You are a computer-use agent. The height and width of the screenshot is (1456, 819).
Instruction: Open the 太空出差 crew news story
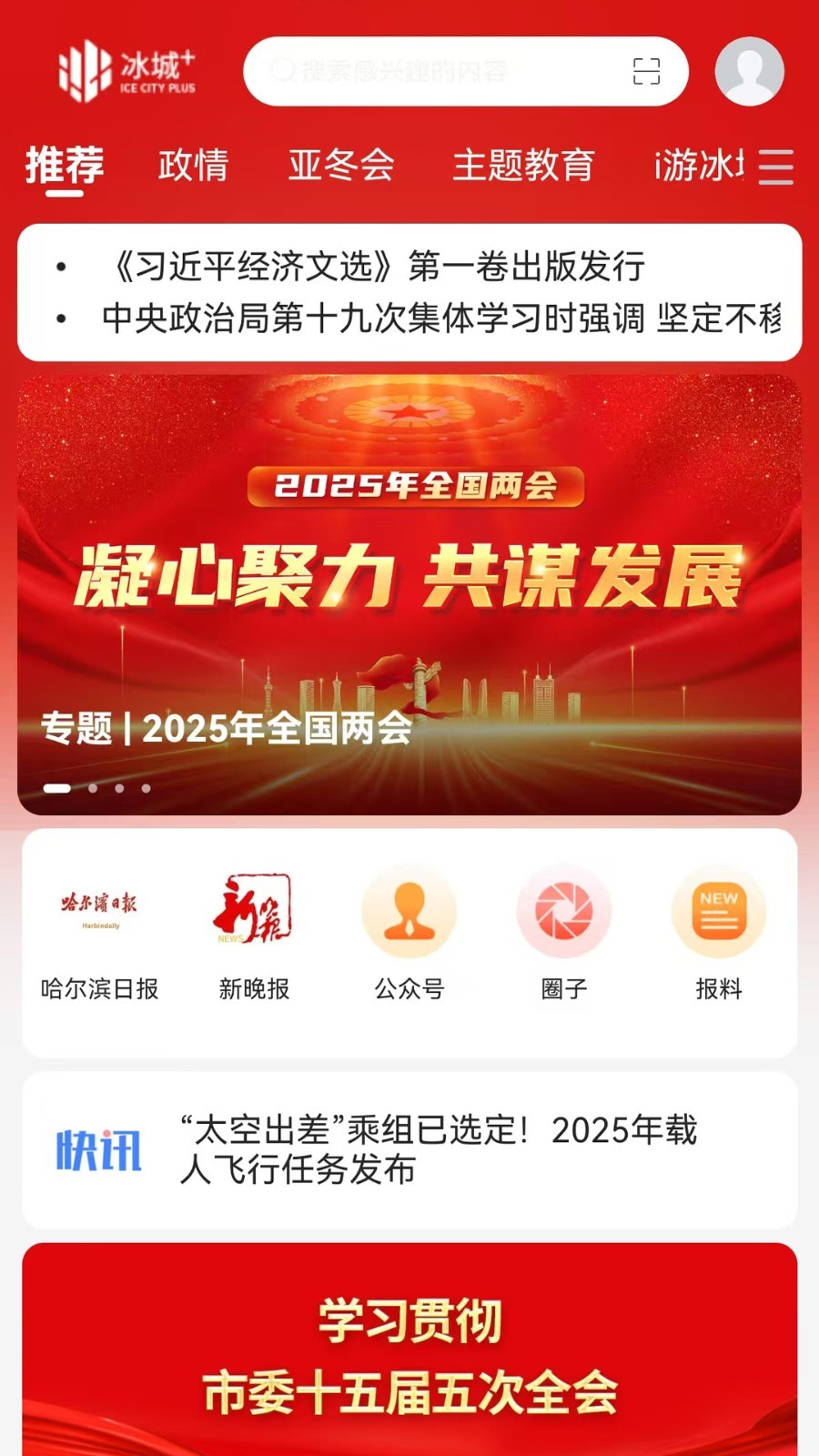[437, 1148]
